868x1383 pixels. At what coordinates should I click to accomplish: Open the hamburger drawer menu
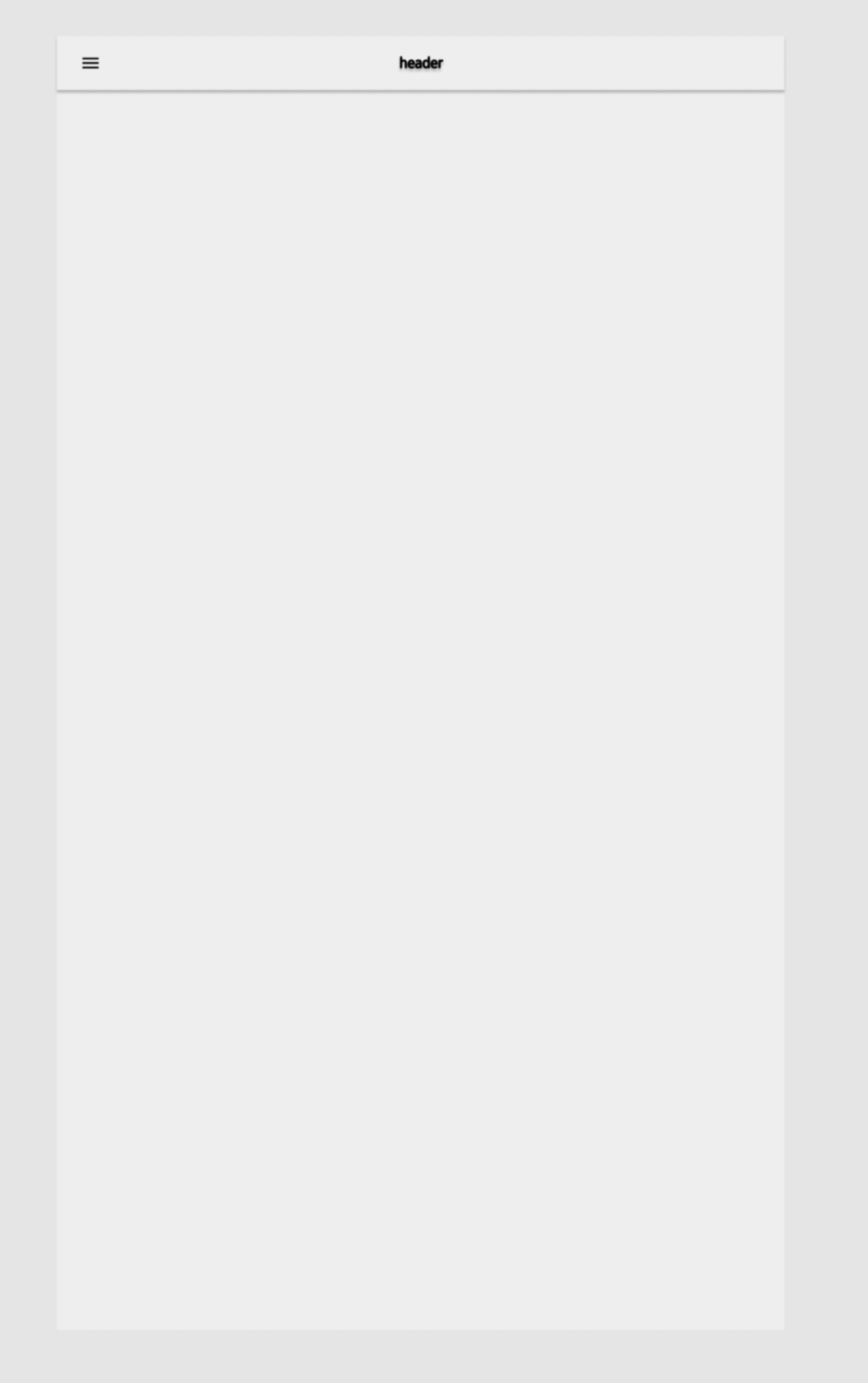(90, 63)
